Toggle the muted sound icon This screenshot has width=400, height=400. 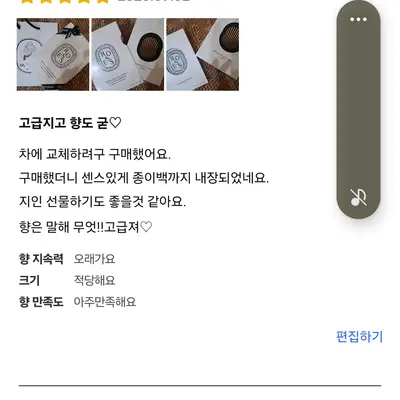tap(358, 197)
